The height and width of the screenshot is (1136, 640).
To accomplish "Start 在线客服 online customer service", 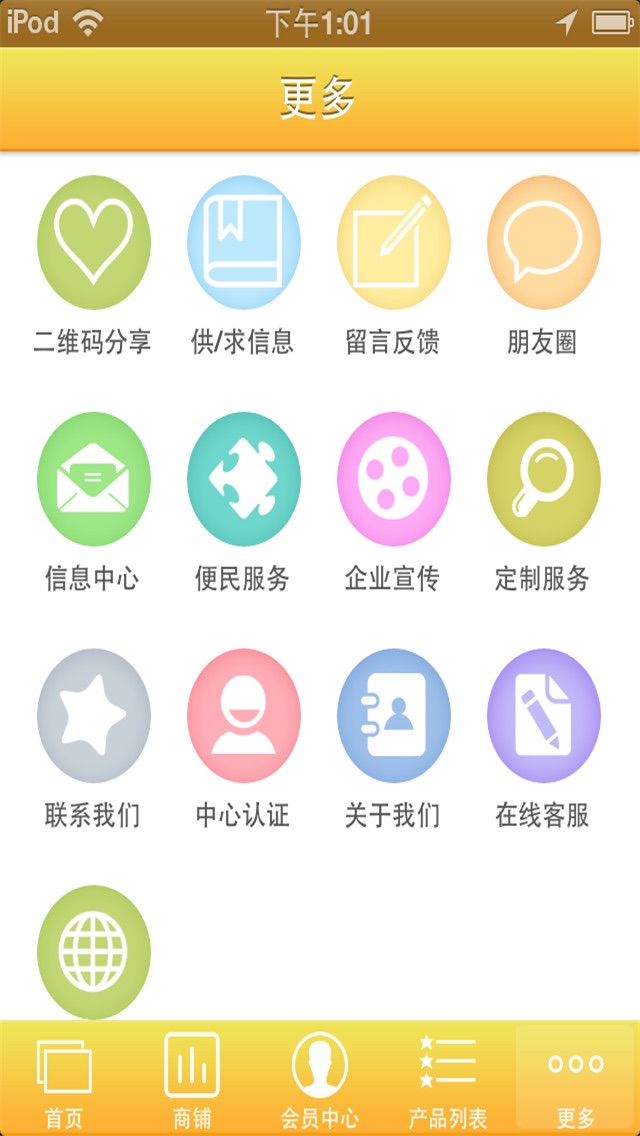I will point(543,716).
